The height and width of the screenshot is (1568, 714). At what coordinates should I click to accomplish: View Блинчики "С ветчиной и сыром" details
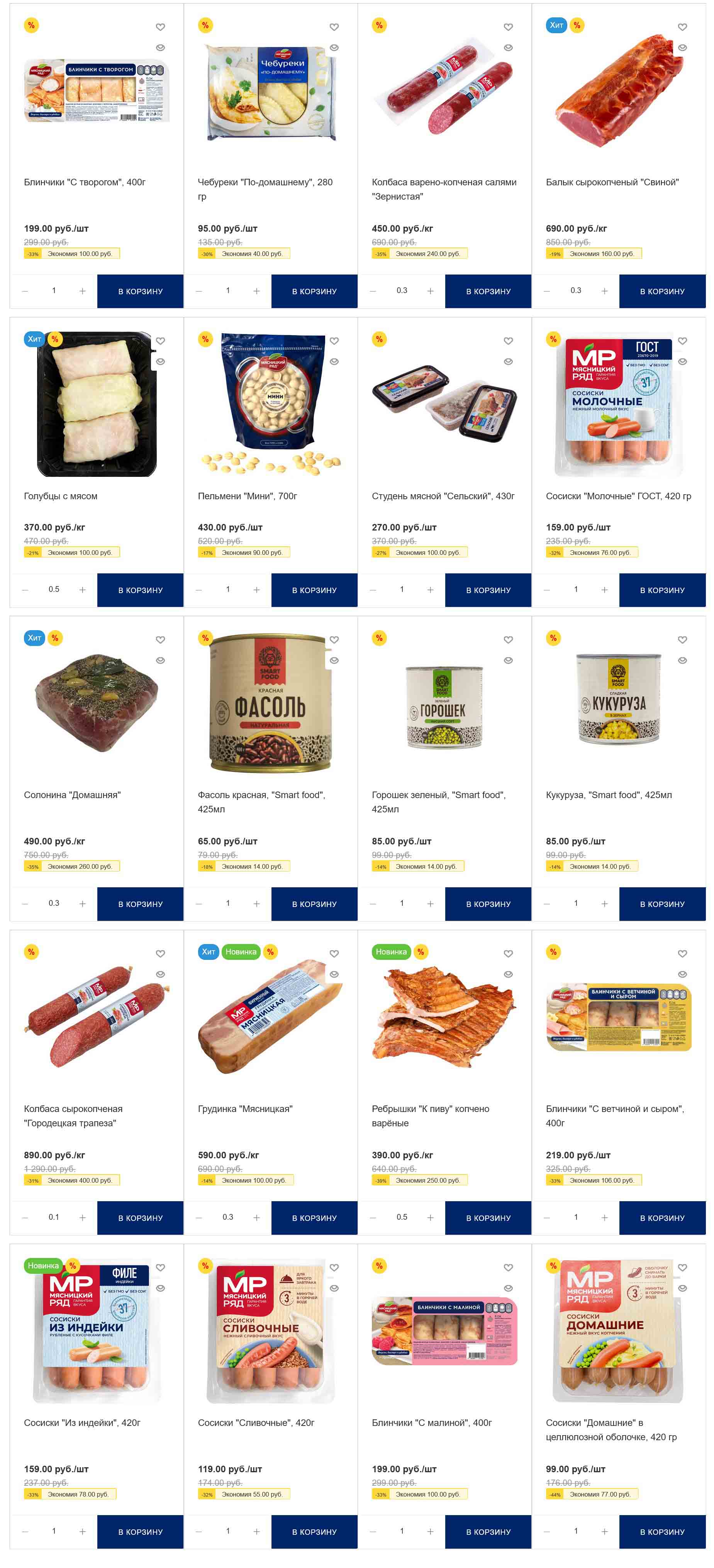(x=615, y=1109)
